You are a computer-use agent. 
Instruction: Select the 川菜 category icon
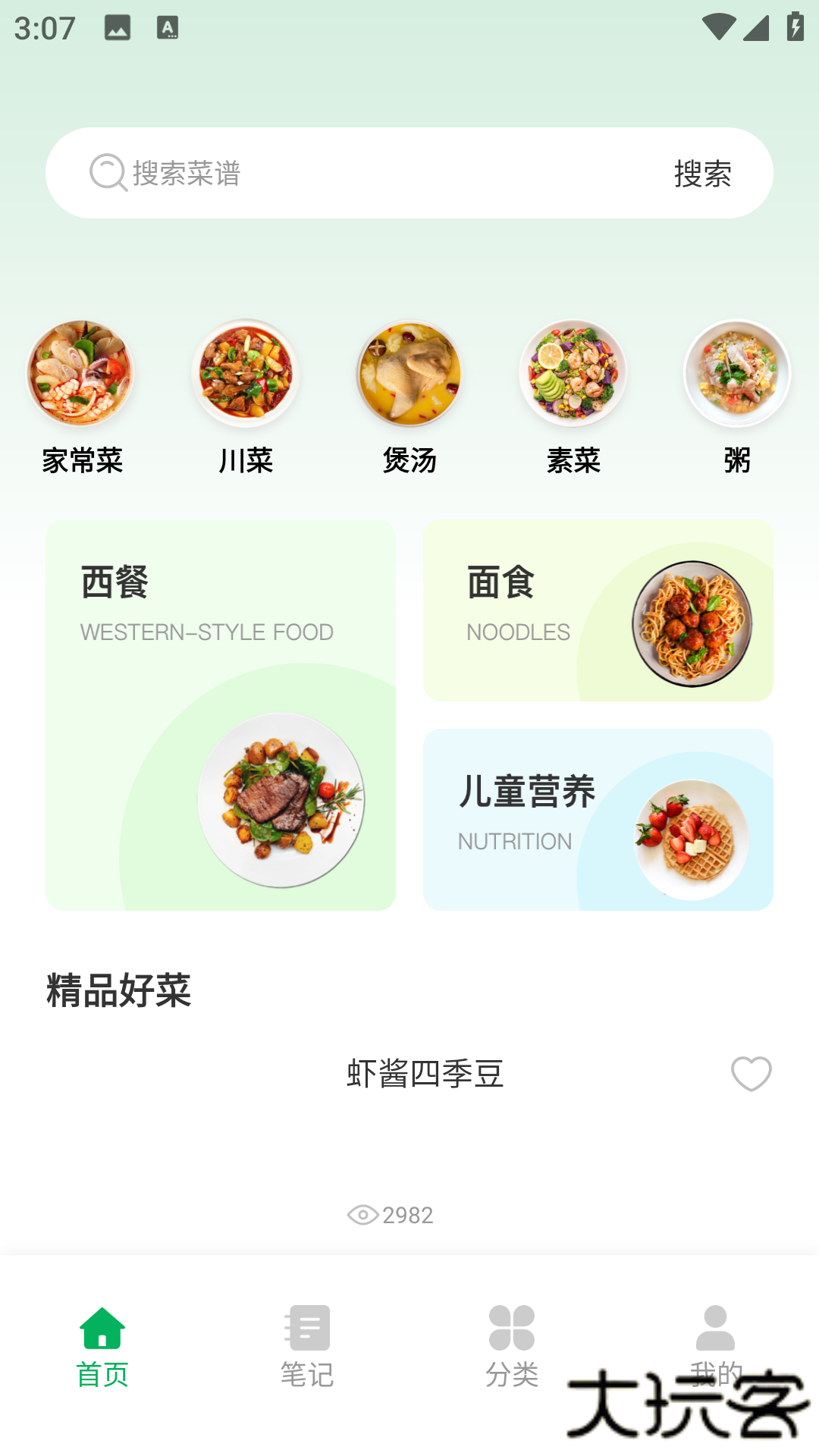coord(245,374)
